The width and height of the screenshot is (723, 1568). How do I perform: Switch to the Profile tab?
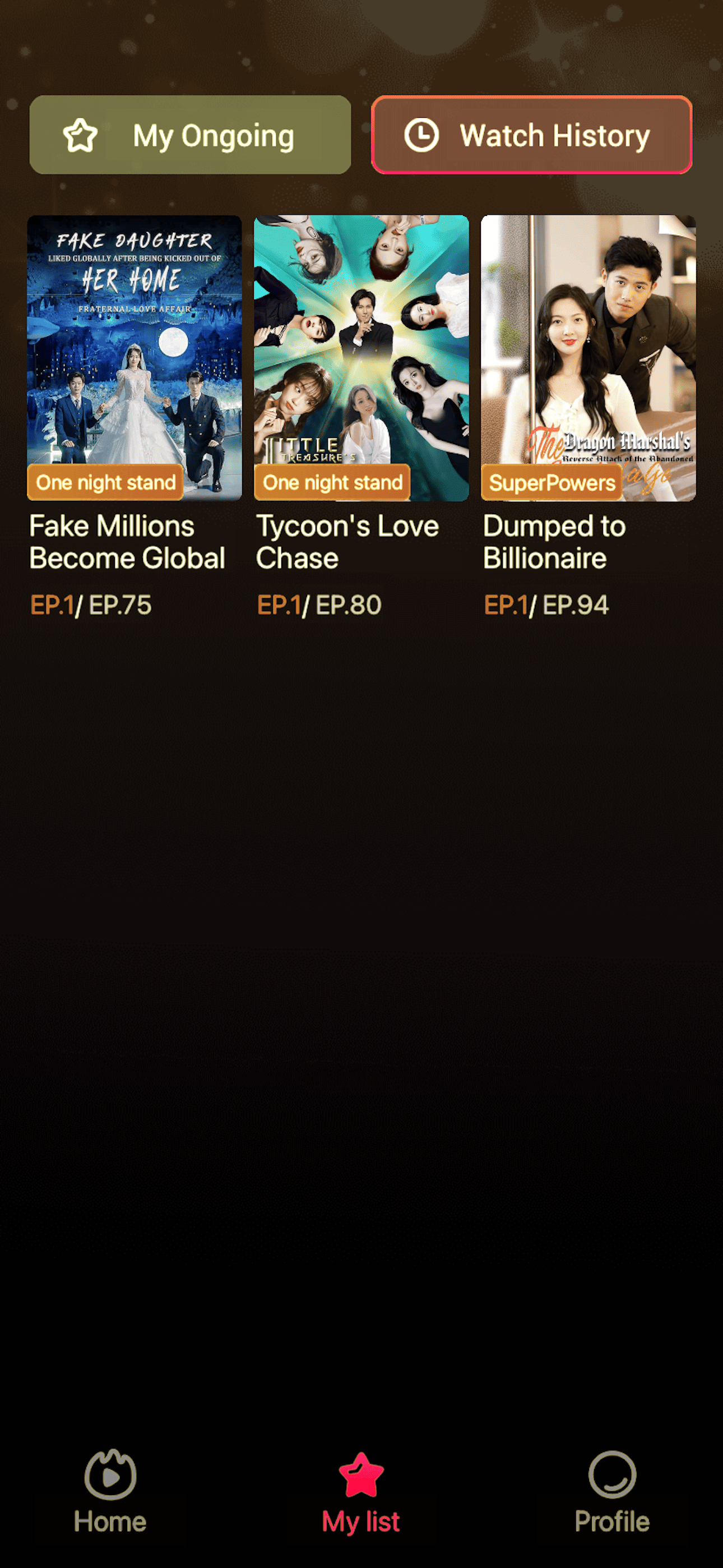(x=611, y=1491)
